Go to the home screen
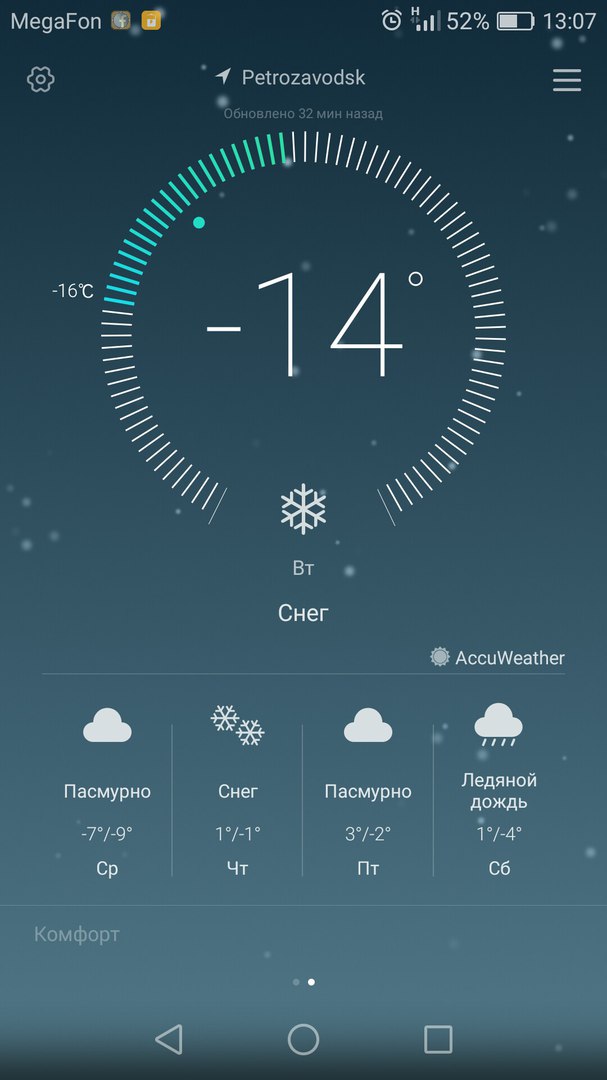This screenshot has width=607, height=1080. pyautogui.click(x=303, y=1040)
